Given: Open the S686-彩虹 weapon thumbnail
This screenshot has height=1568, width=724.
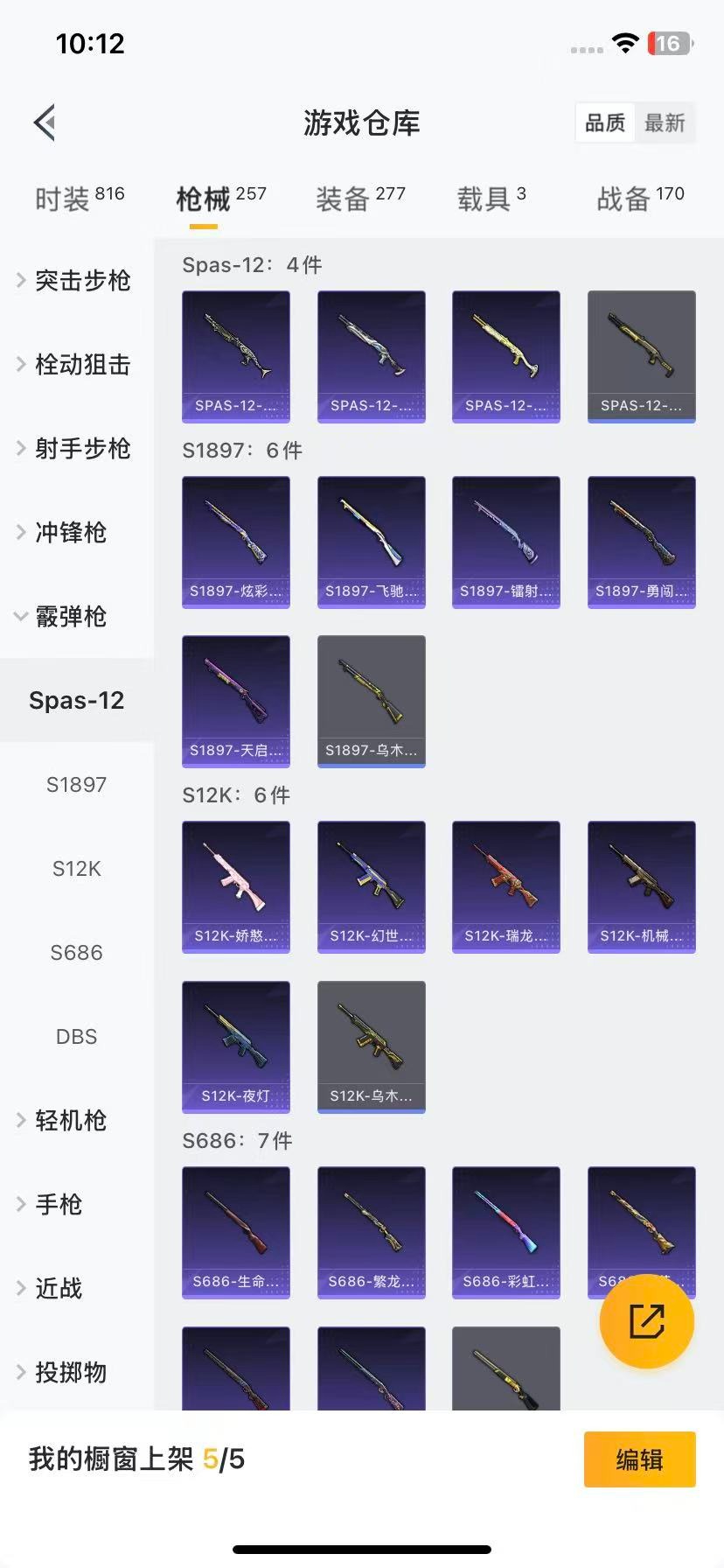Looking at the screenshot, I should pos(506,1232).
